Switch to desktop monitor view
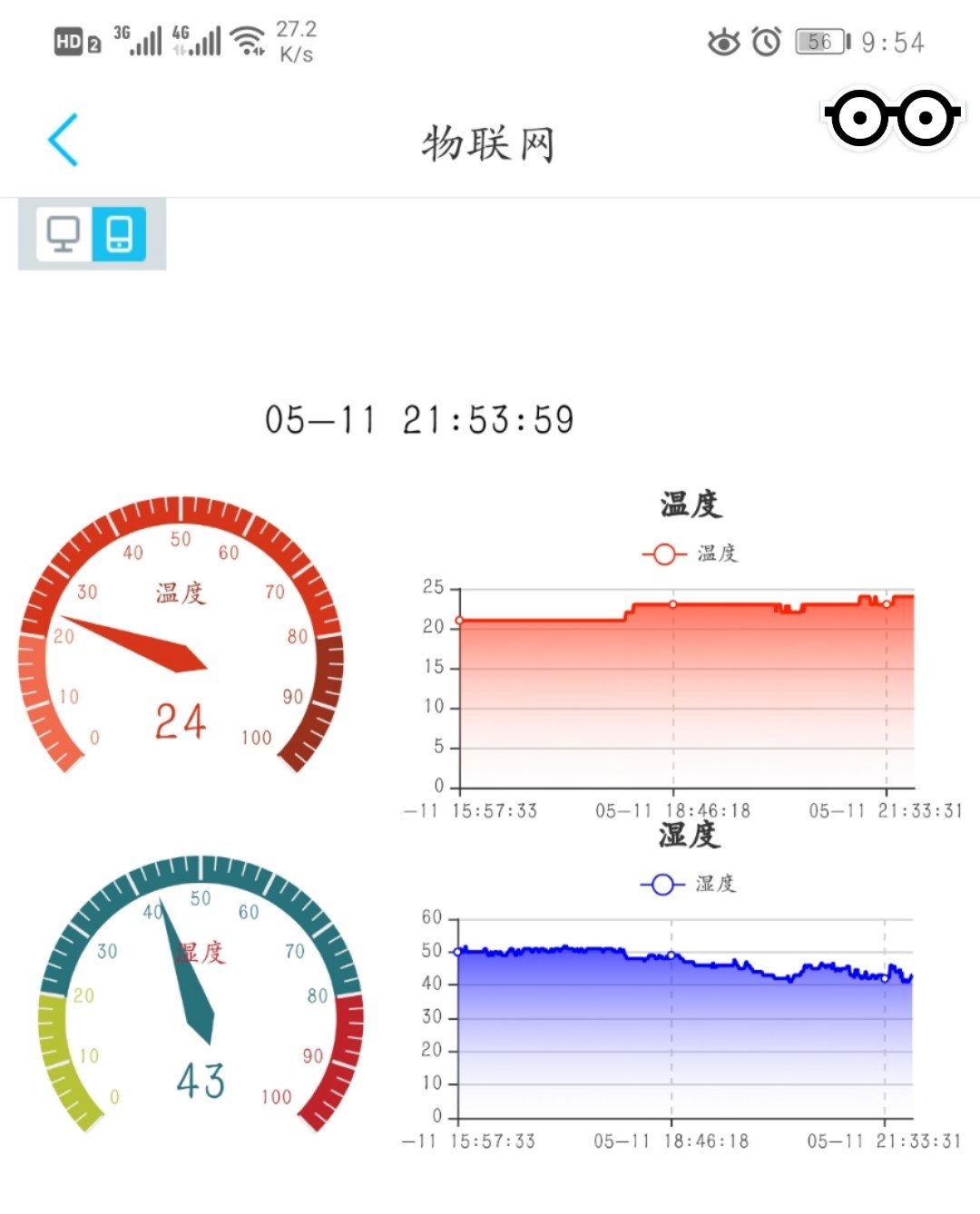The height and width of the screenshot is (1214, 980). pos(63,234)
